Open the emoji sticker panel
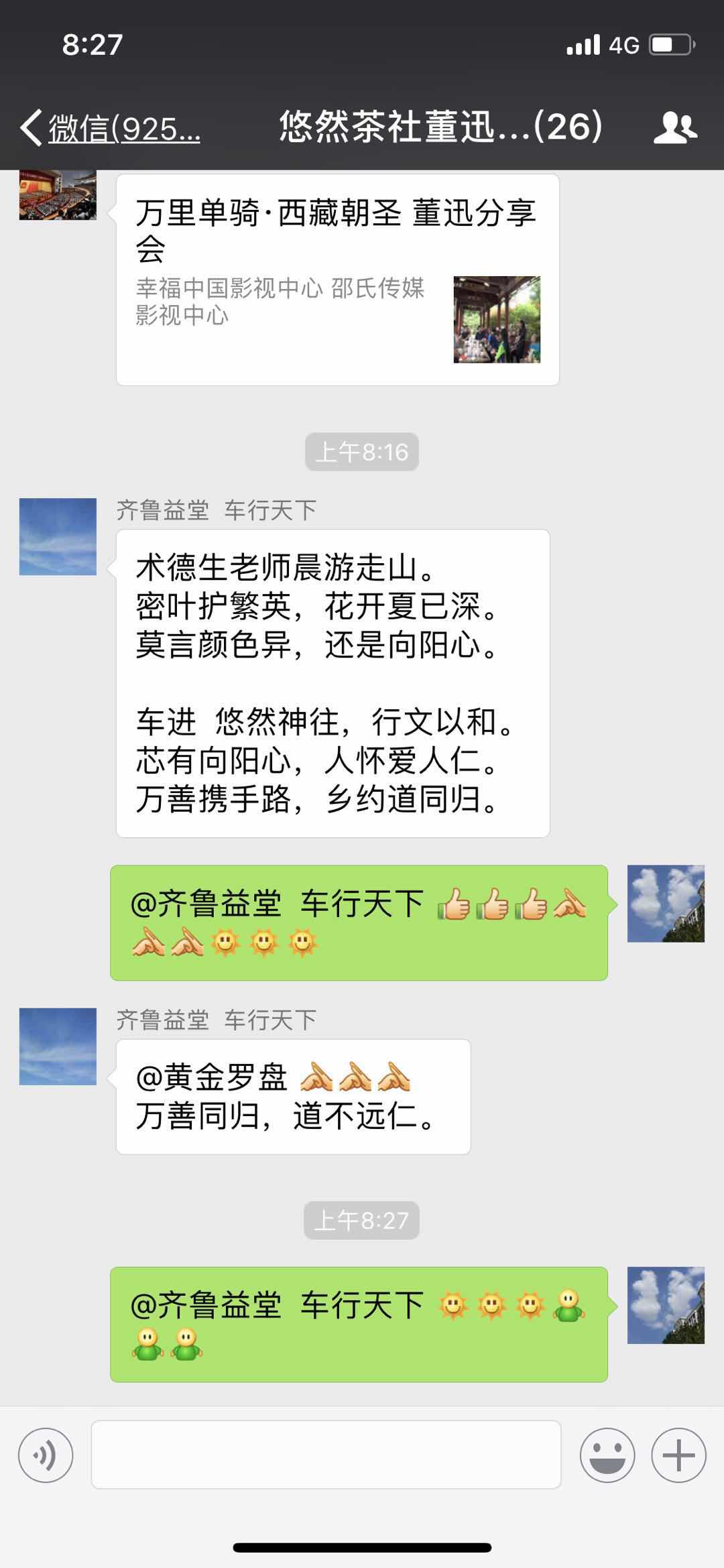Viewport: 724px width, 1568px height. coord(607,1455)
